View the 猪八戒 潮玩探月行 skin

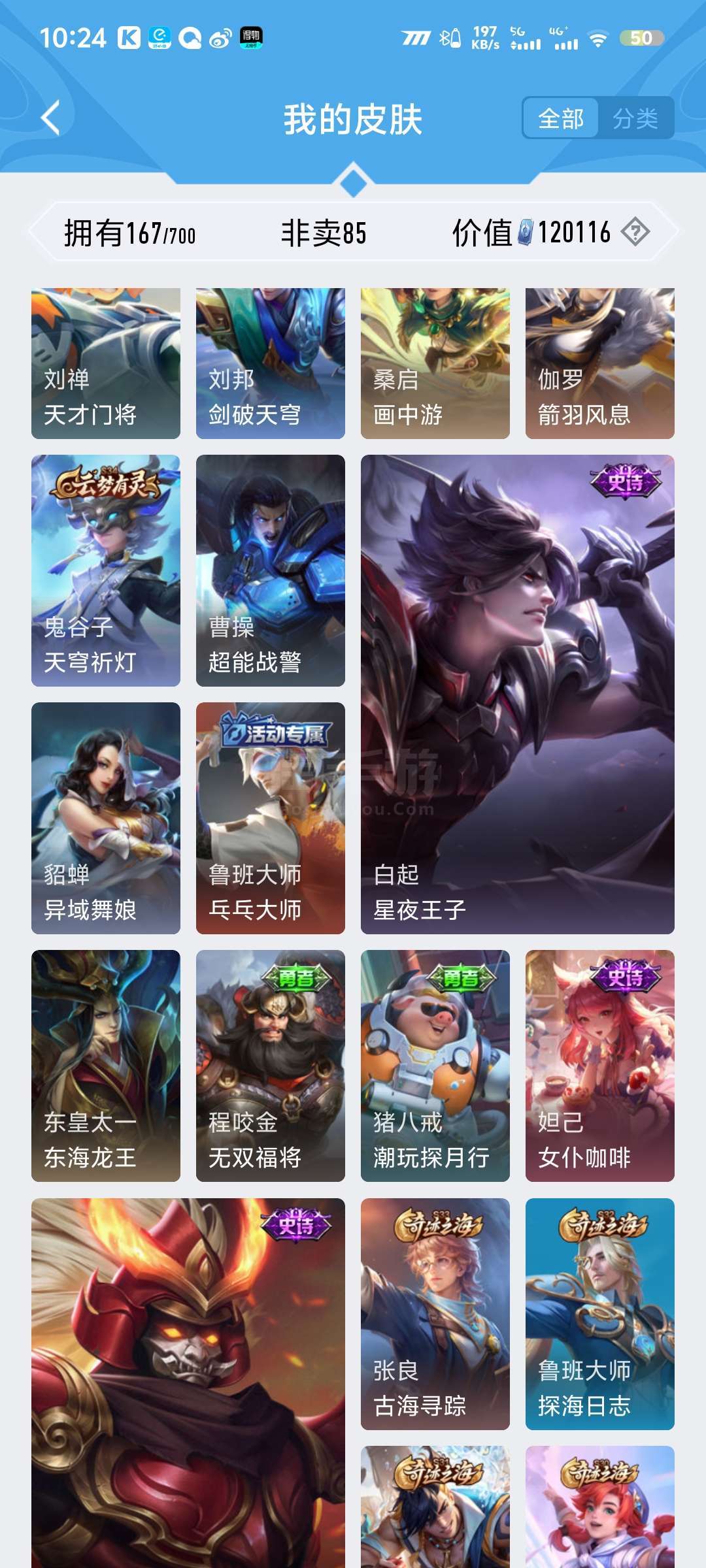coord(435,1066)
